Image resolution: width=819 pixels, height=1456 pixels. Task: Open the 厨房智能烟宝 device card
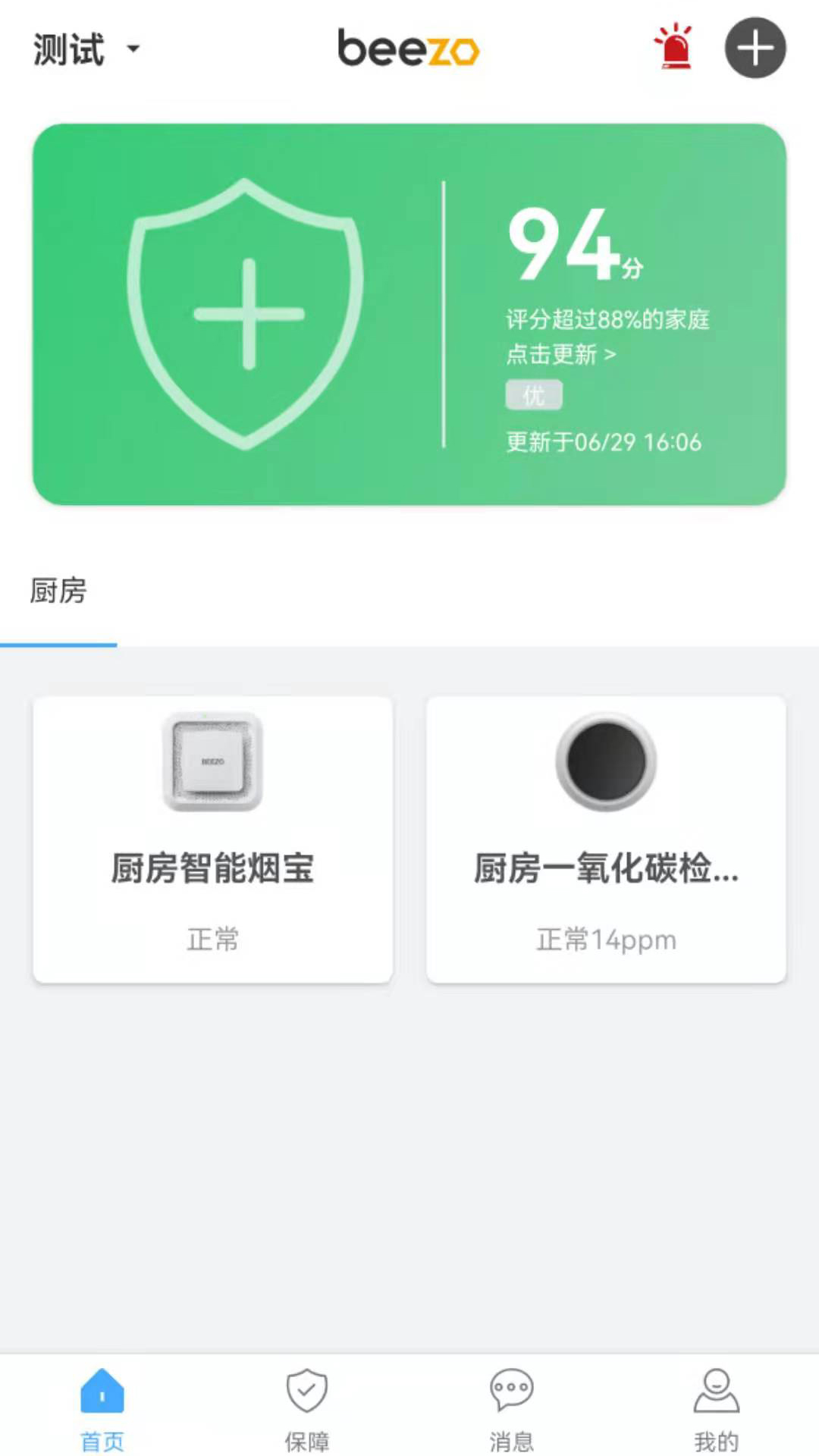click(213, 839)
